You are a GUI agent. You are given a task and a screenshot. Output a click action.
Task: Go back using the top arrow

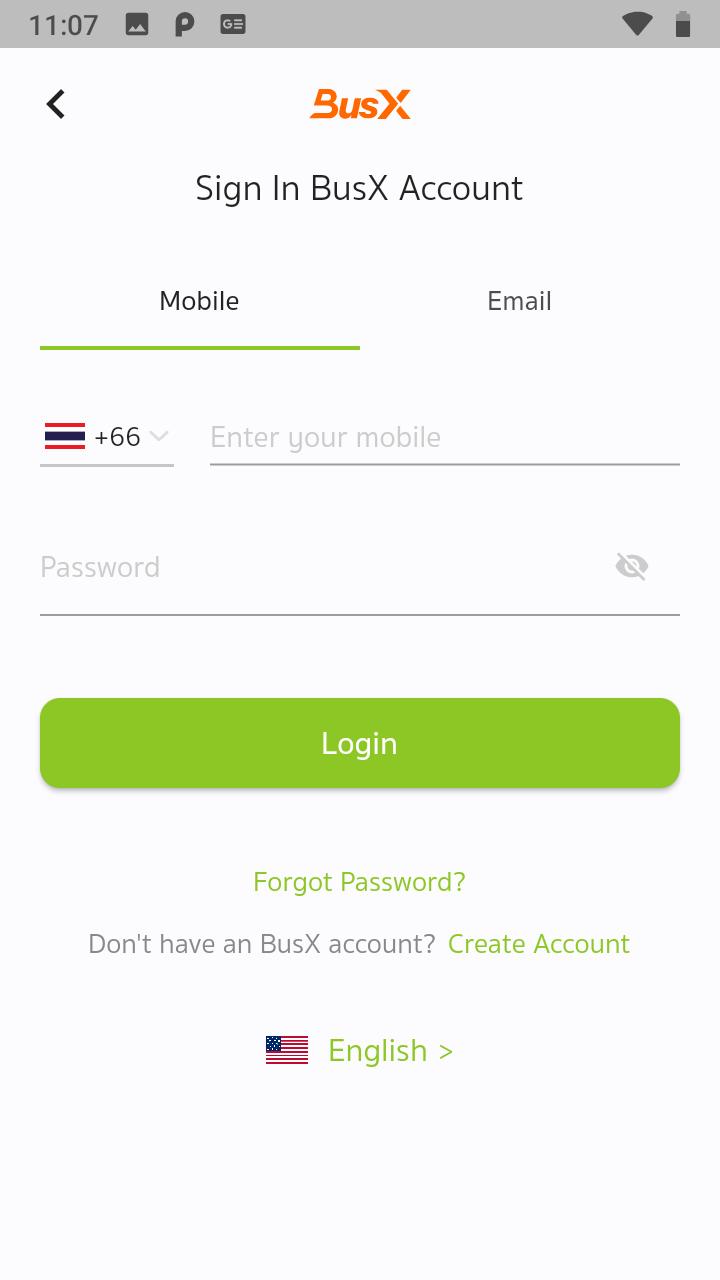tap(56, 104)
